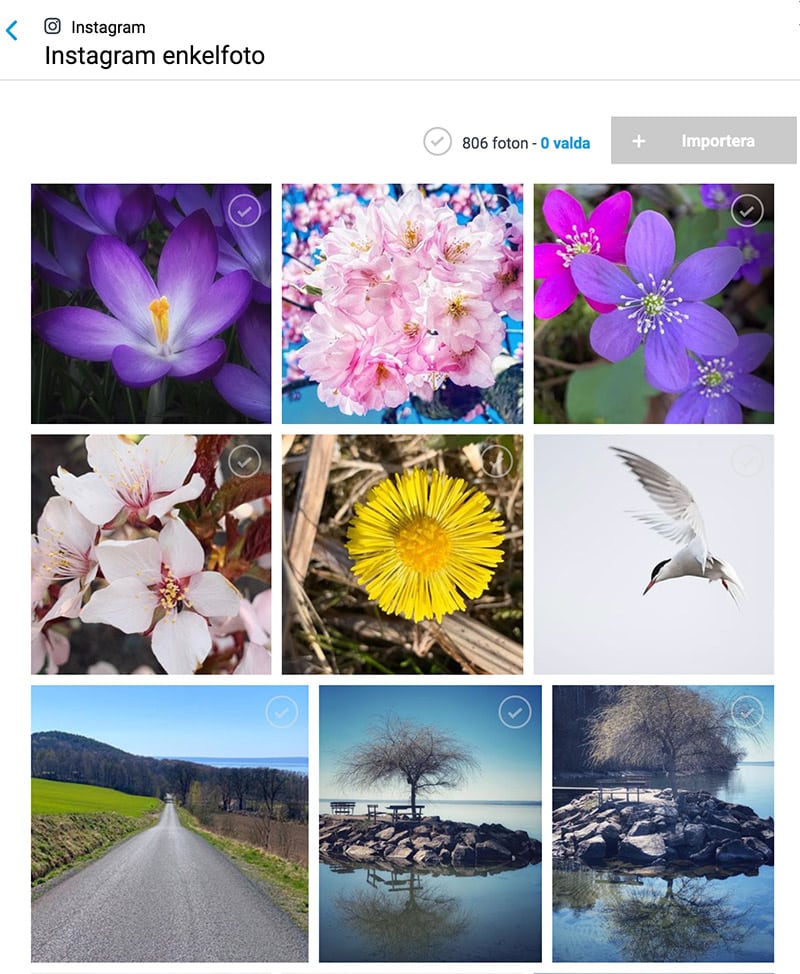Select the flying tern bird photo
The image size is (800, 974).
653,554
